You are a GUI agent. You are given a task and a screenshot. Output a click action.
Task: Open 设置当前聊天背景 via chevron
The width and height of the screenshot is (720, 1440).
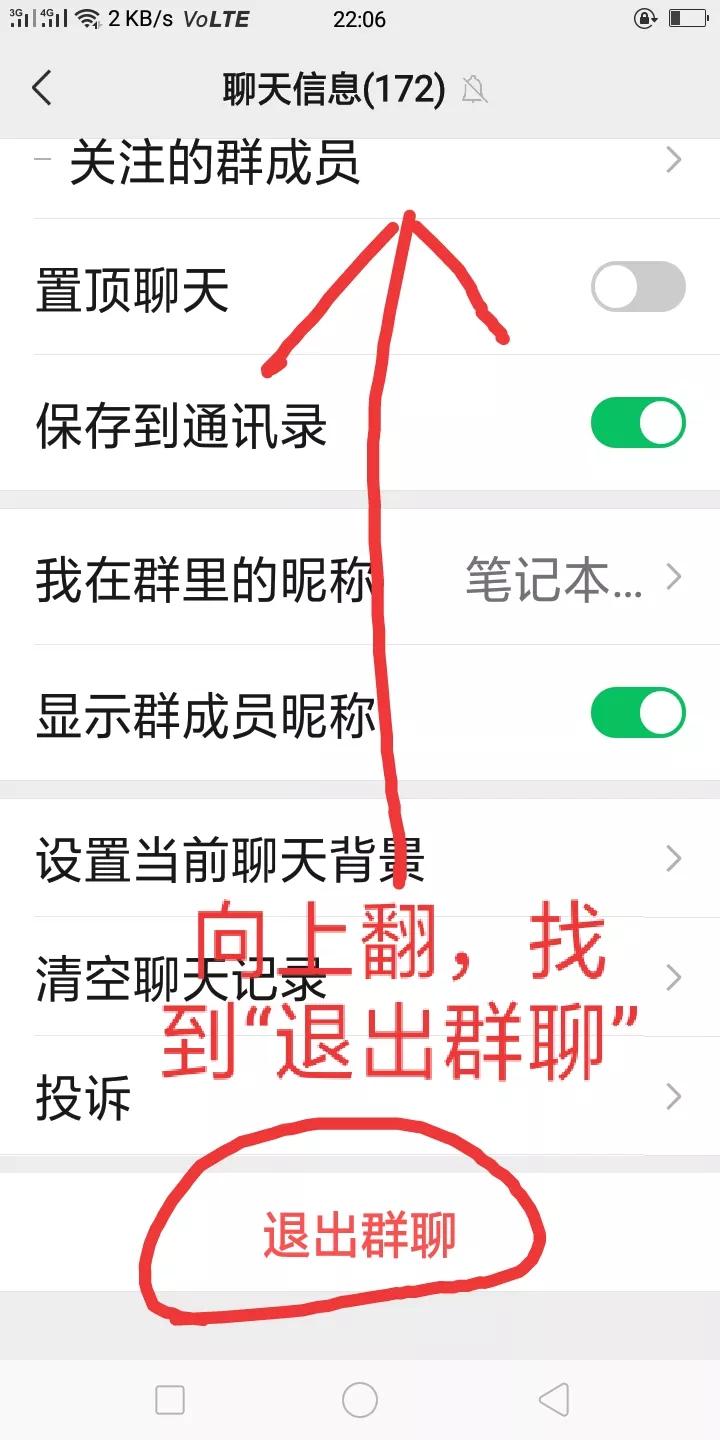click(x=672, y=858)
